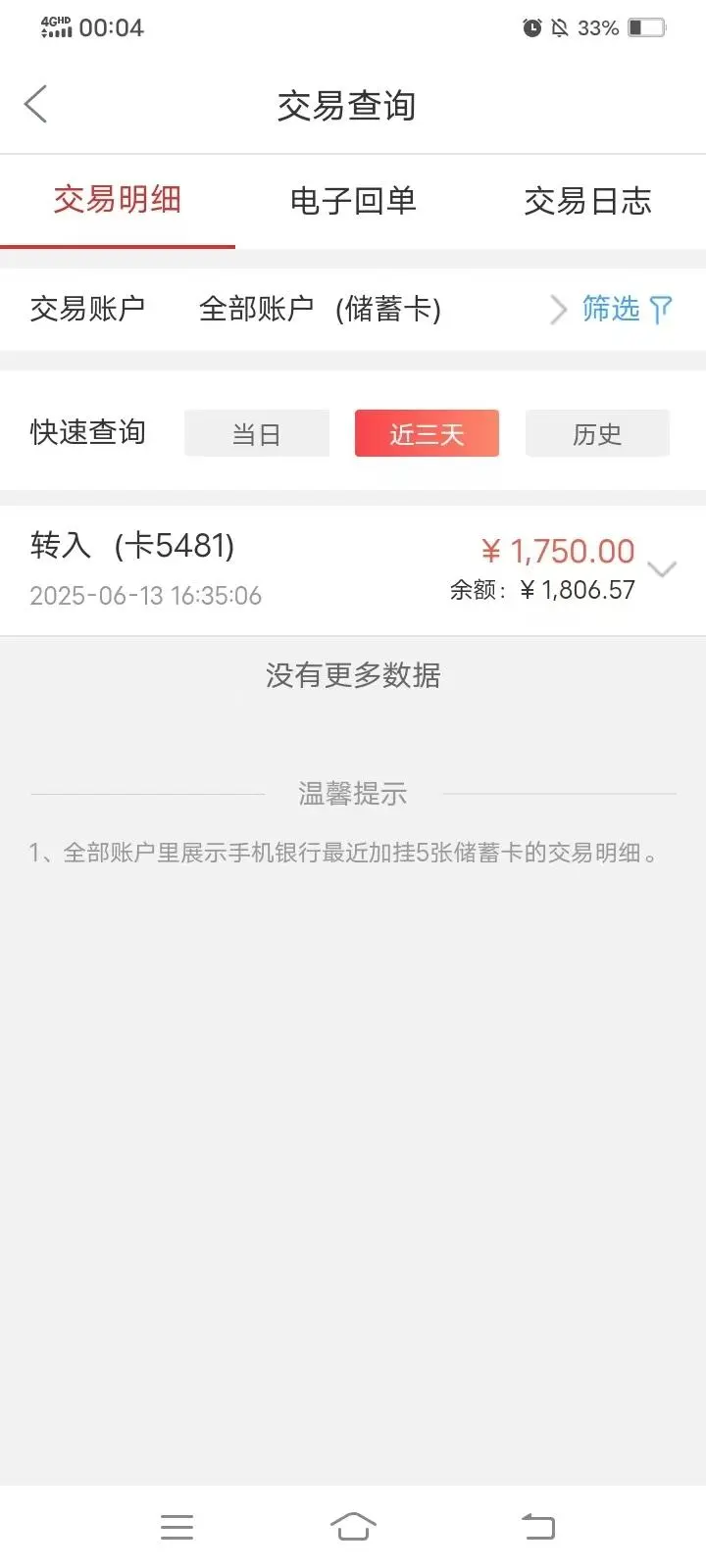Select the 交易明细 tab
The width and height of the screenshot is (706, 1568).
pos(118,200)
